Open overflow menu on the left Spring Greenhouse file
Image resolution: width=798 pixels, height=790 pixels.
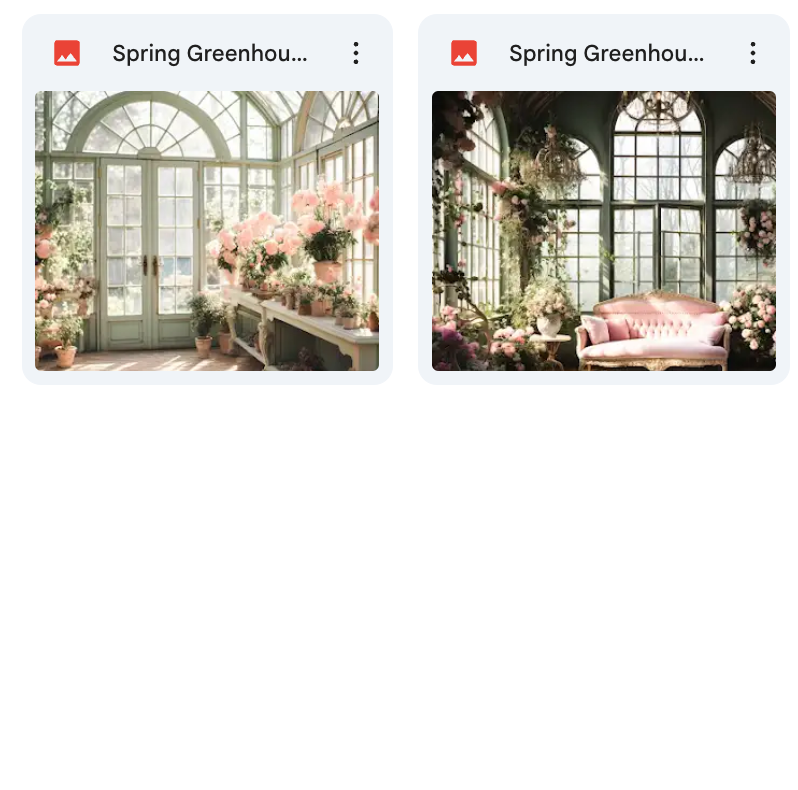tap(355, 54)
